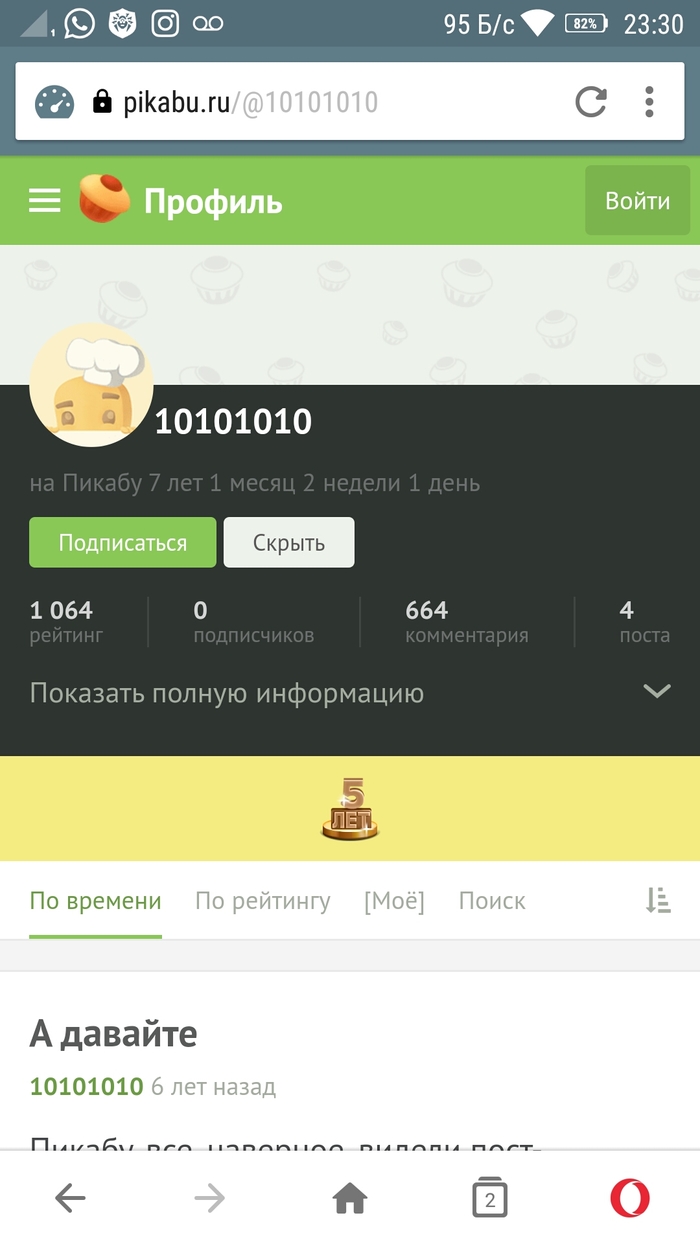Image resolution: width=700 pixels, height=1244 pixels.
Task: Tap the Войти login button
Action: (637, 201)
